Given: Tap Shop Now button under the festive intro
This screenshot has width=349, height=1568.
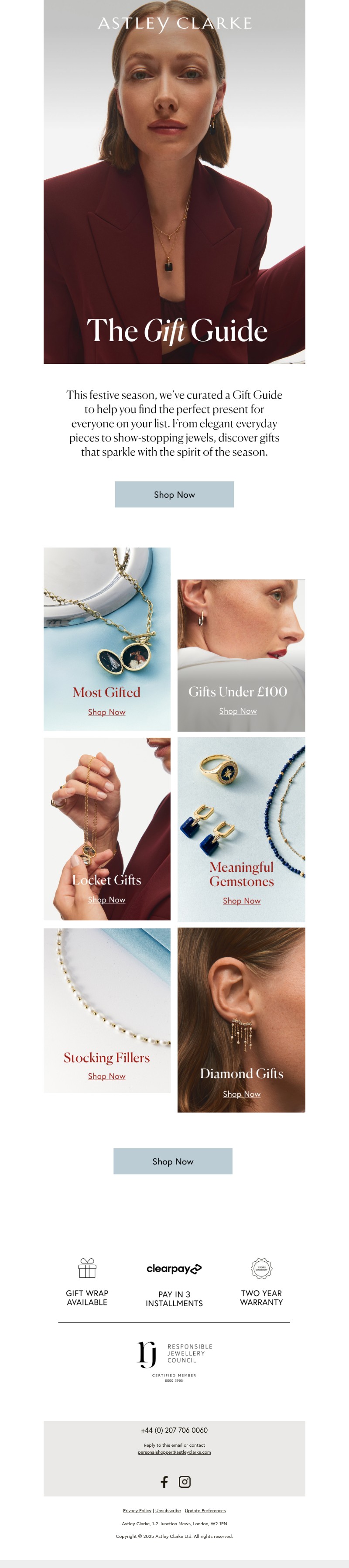Looking at the screenshot, I should [x=174, y=494].
